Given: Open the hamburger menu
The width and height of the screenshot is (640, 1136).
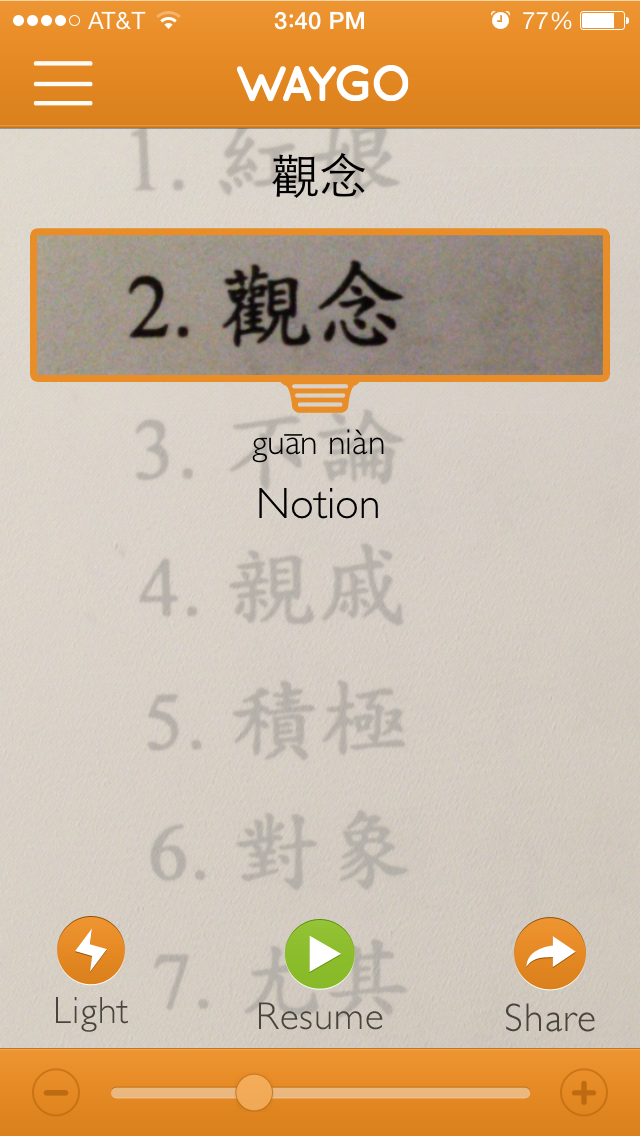Looking at the screenshot, I should [63, 83].
